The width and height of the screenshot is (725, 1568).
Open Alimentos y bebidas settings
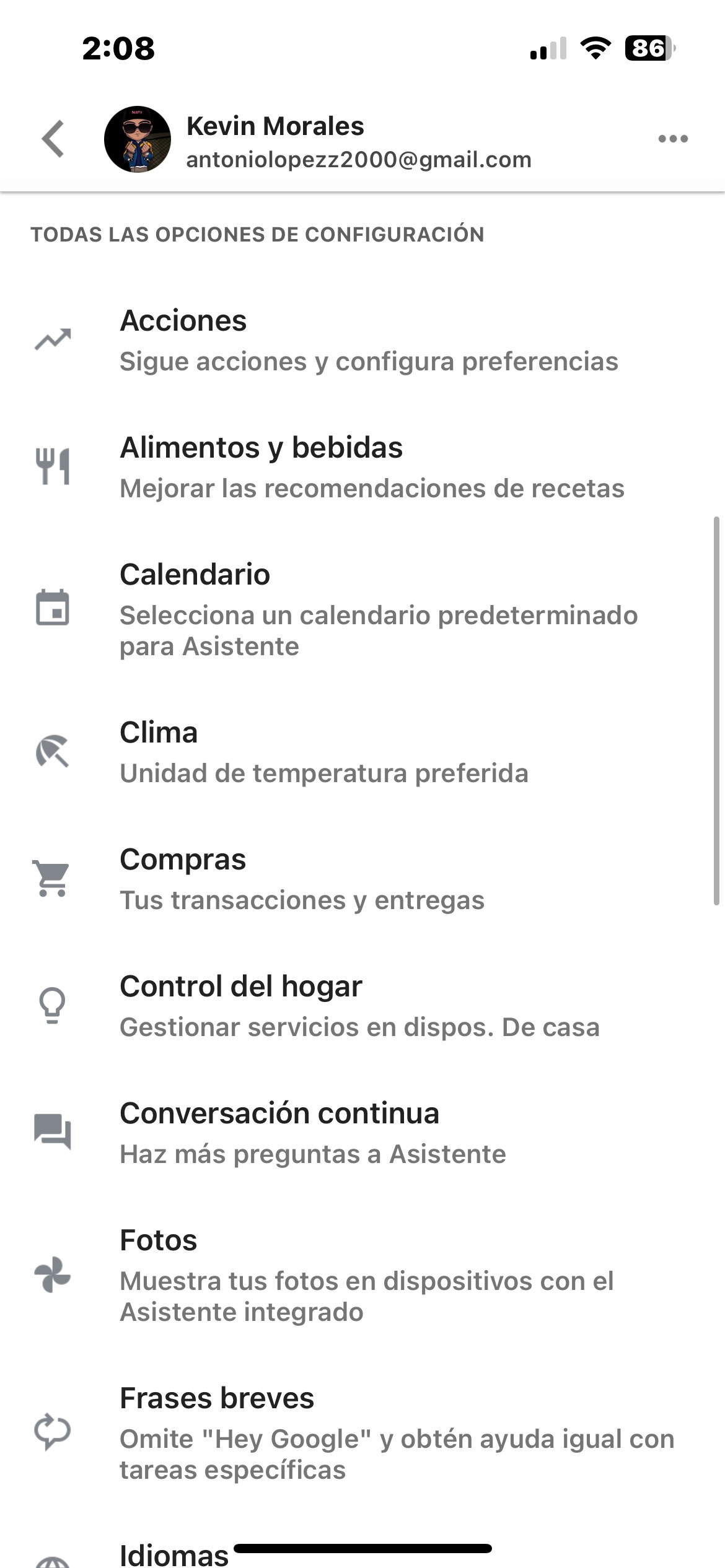pyautogui.click(x=372, y=468)
